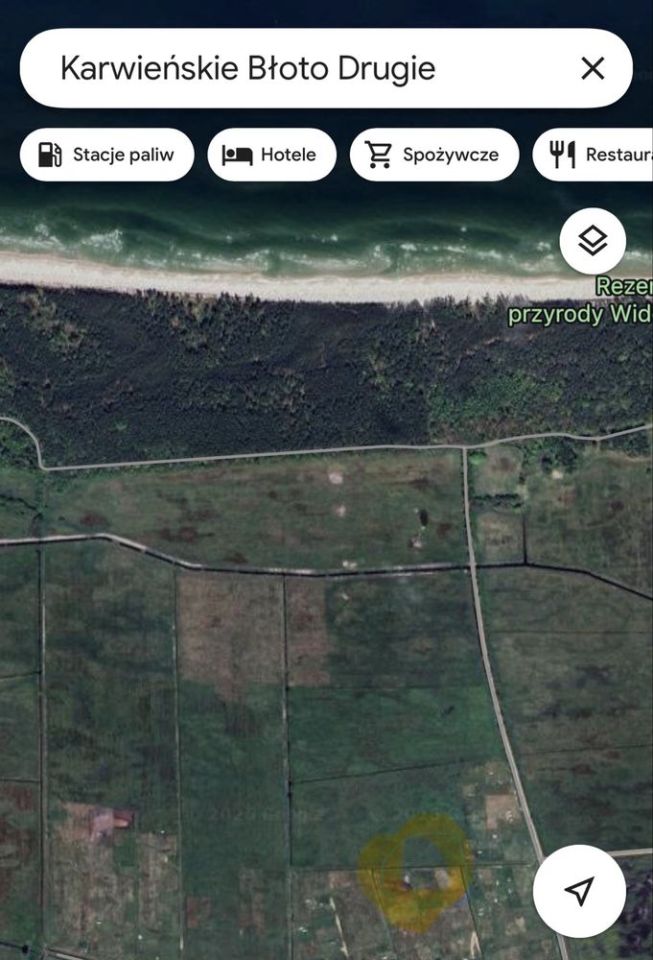653x960 pixels.
Task: Center the map on my location
Action: click(x=579, y=890)
